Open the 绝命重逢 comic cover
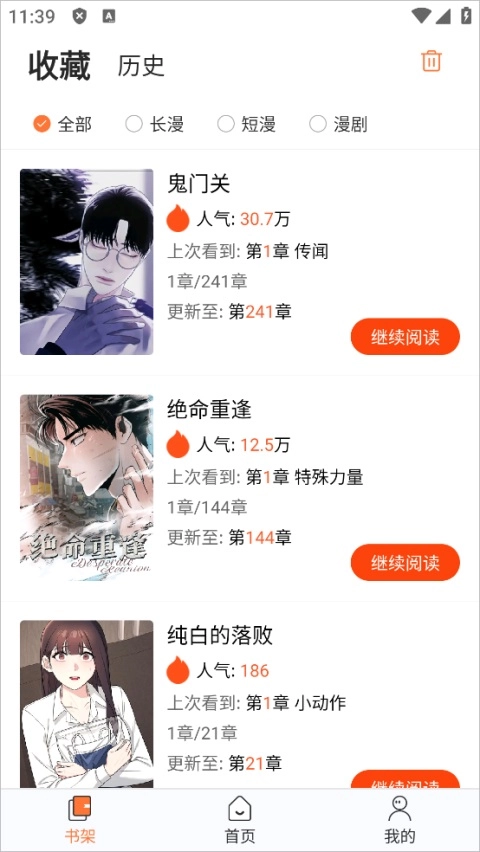 tap(86, 487)
